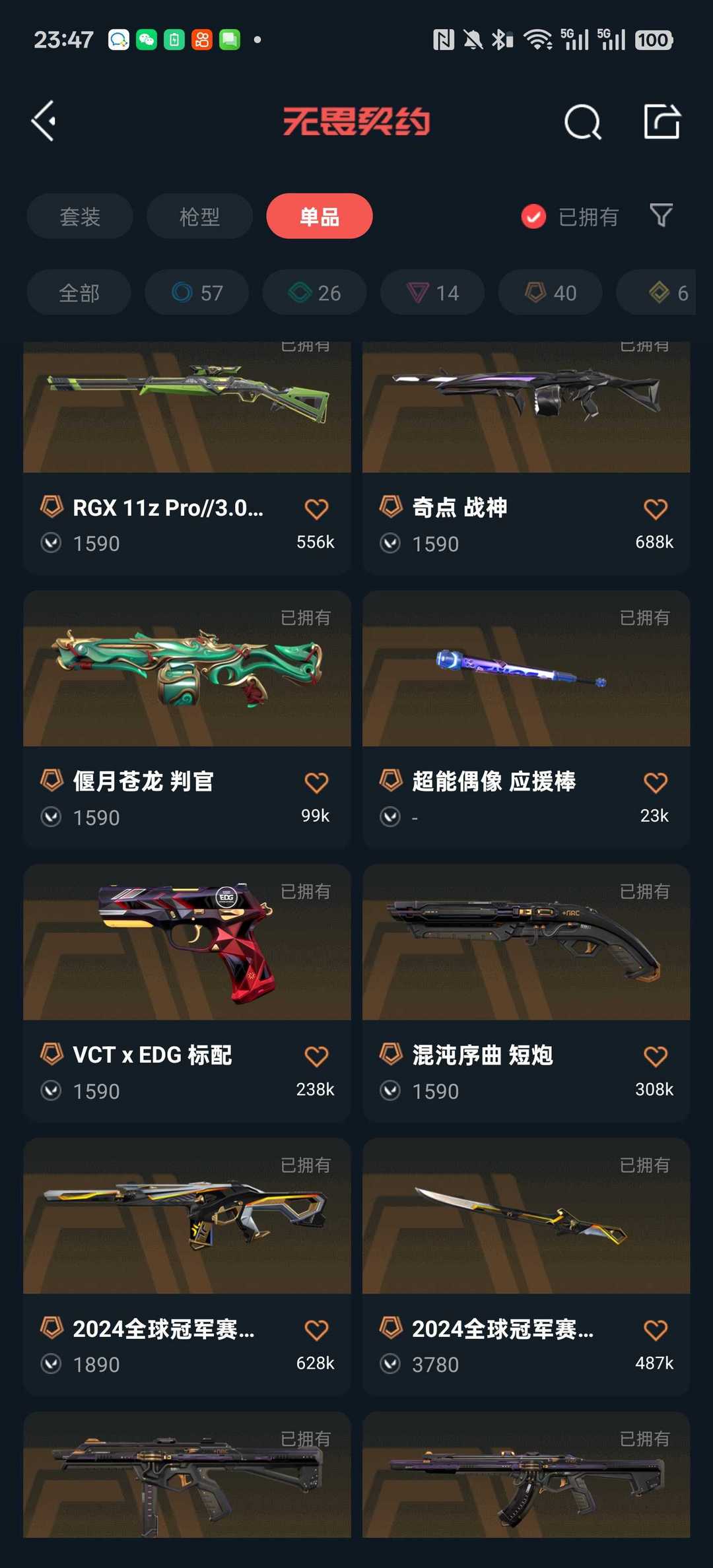The image size is (713, 1568).
Task: Switch to the 套装 tab
Action: click(79, 216)
